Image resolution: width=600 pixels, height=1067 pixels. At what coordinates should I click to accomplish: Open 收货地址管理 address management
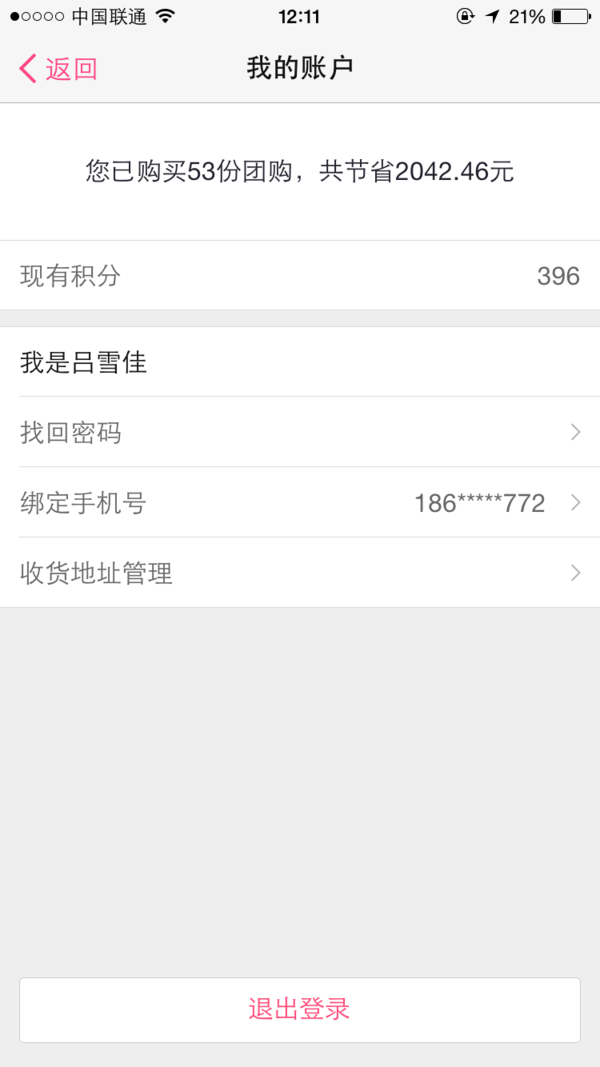pyautogui.click(x=300, y=573)
